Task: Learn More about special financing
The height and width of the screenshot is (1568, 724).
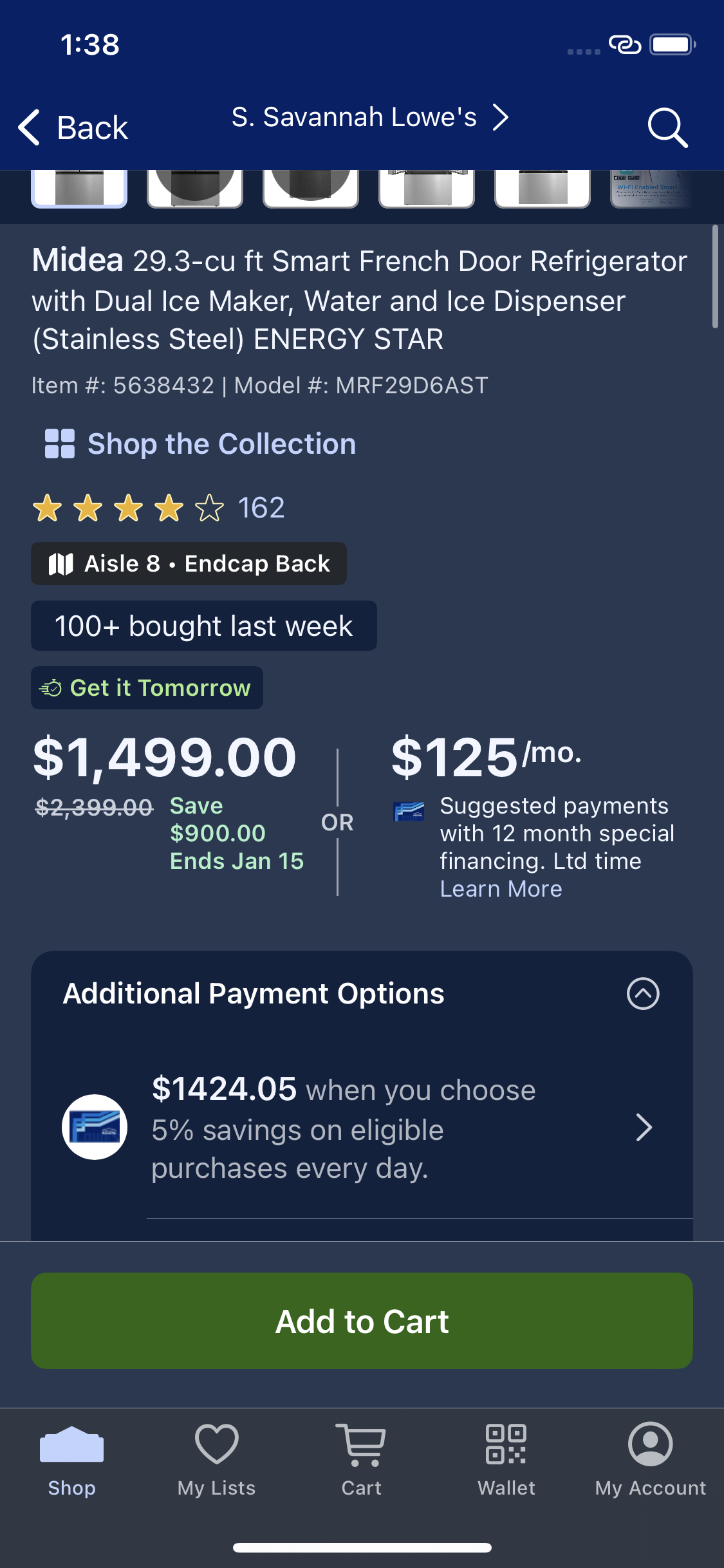Action: pyautogui.click(x=501, y=889)
